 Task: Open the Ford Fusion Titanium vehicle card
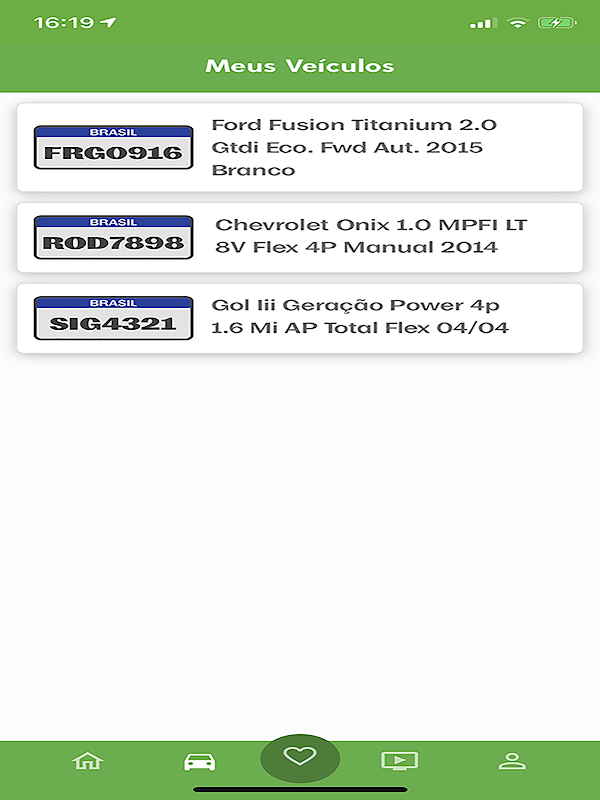(x=300, y=147)
